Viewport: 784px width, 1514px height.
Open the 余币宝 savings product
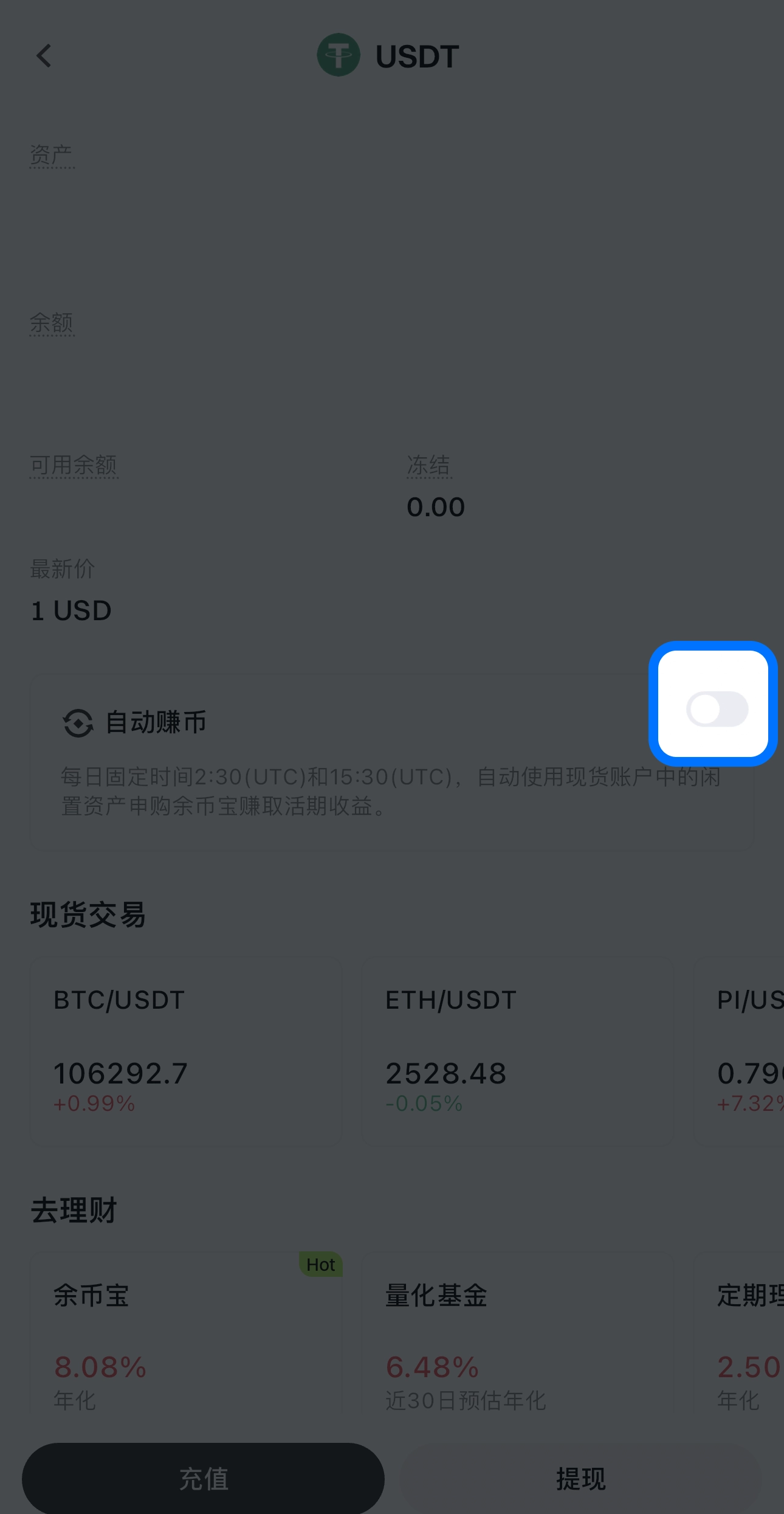(186, 1338)
